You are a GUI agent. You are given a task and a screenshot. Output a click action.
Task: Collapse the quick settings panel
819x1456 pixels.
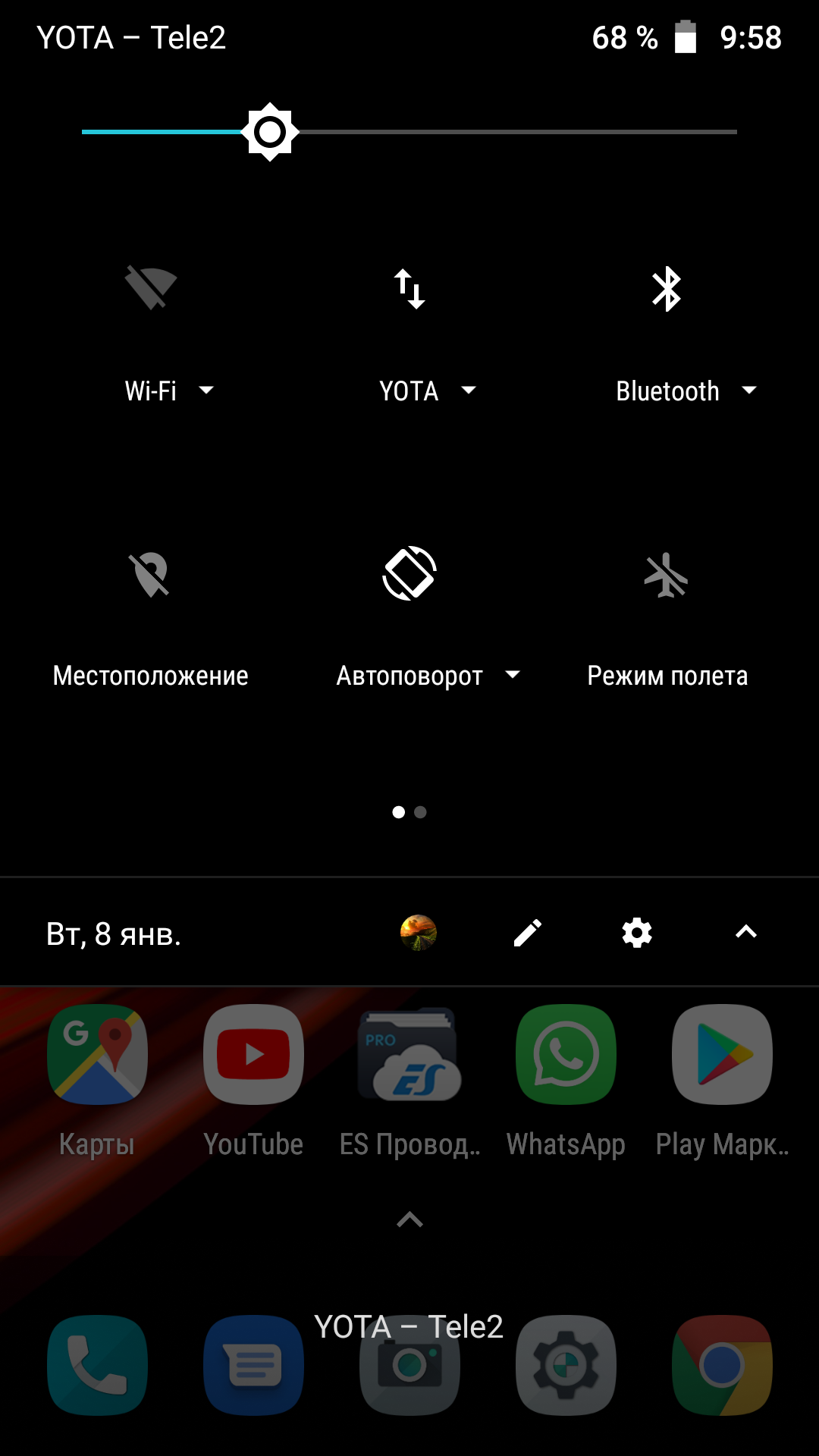(746, 932)
